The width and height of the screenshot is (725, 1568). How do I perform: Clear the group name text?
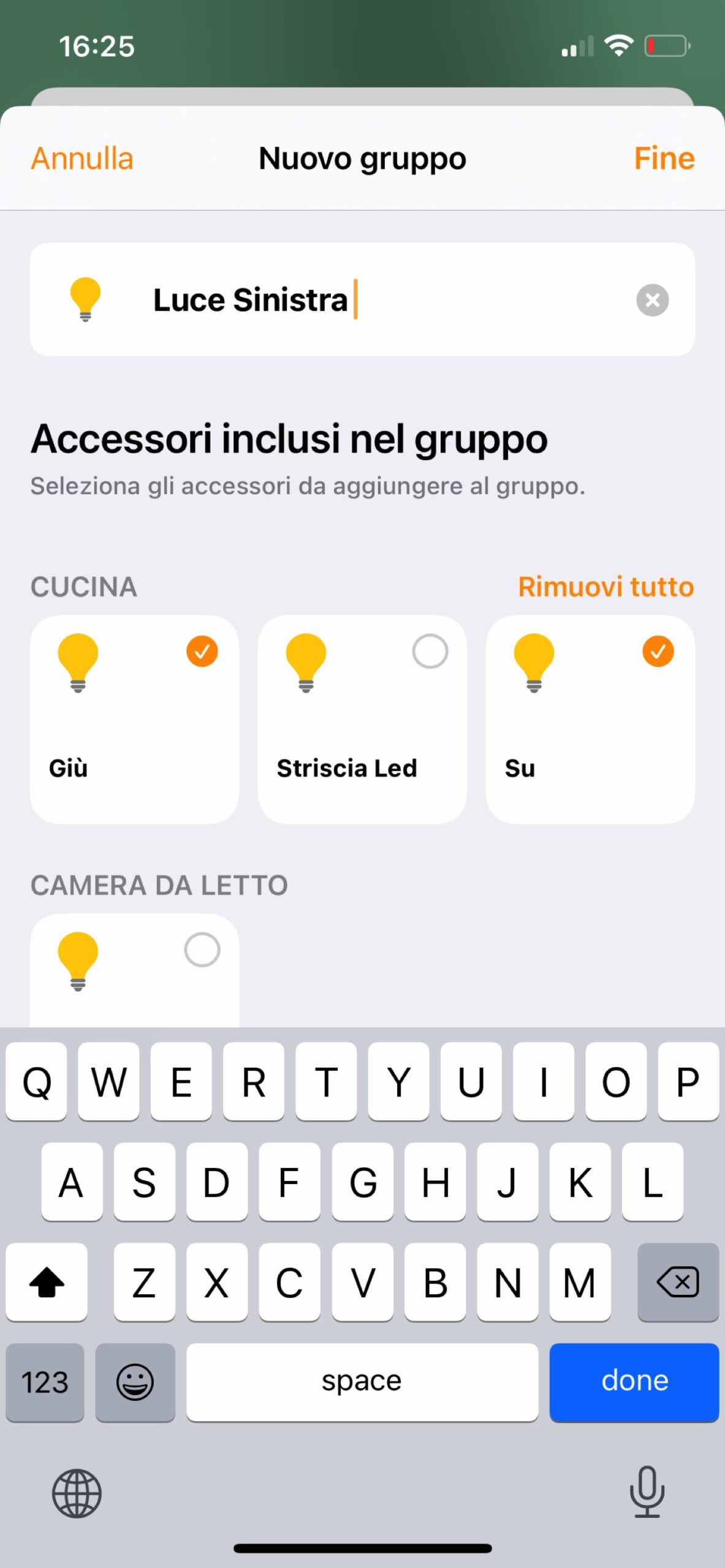coord(652,300)
